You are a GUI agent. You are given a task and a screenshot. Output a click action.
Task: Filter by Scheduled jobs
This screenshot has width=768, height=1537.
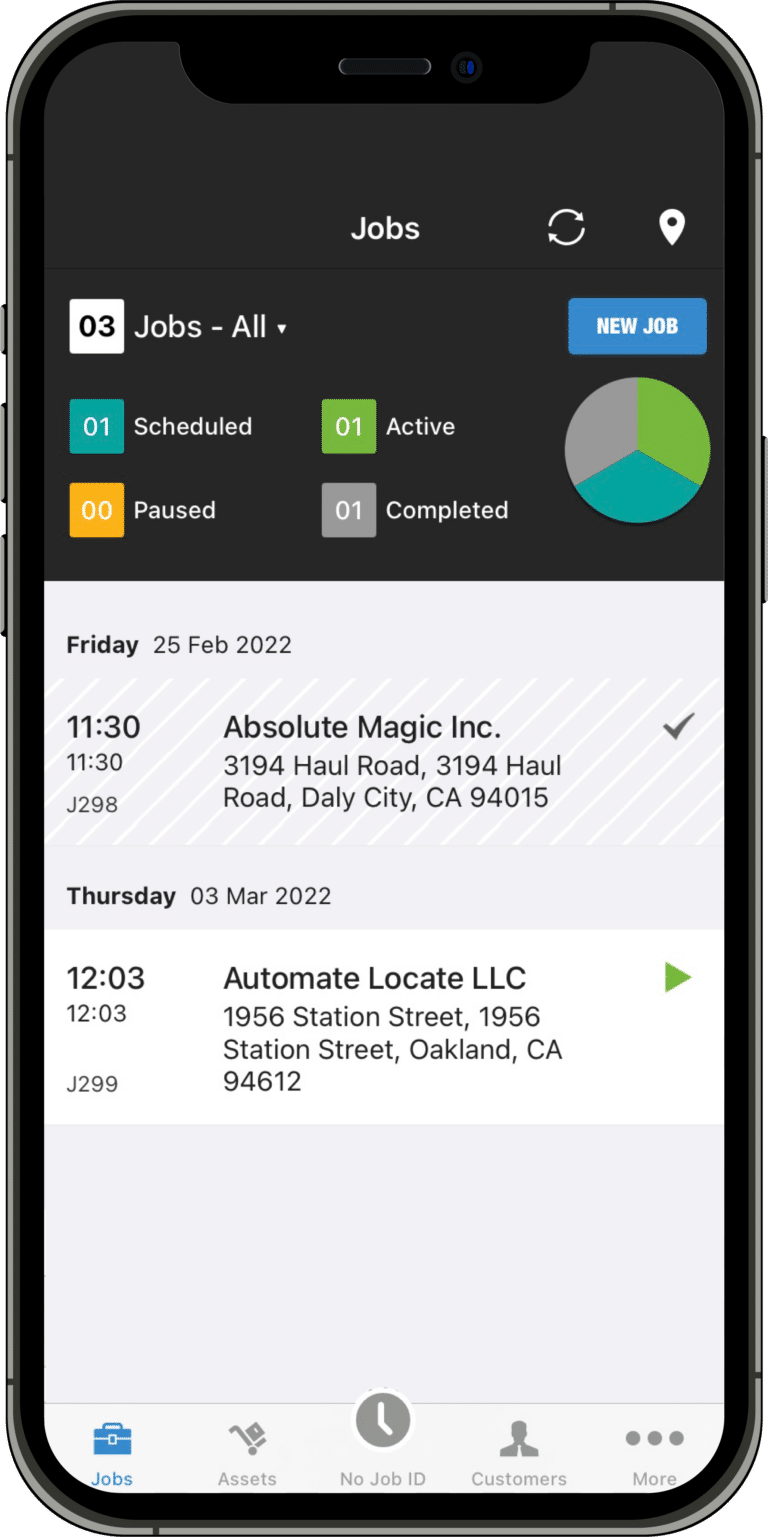coord(162,426)
